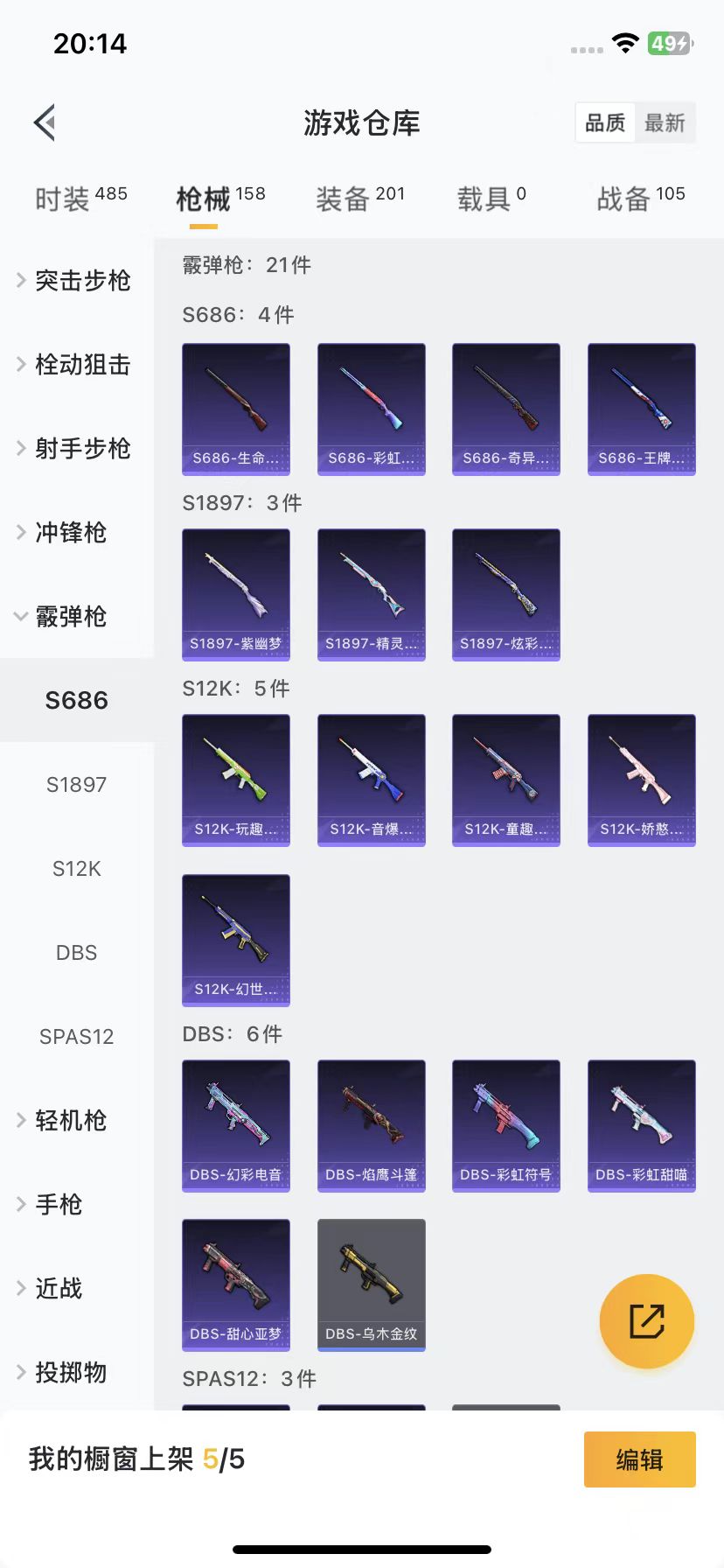This screenshot has width=724, height=1568.
Task: Go back using the top-left arrow
Action: 45,122
